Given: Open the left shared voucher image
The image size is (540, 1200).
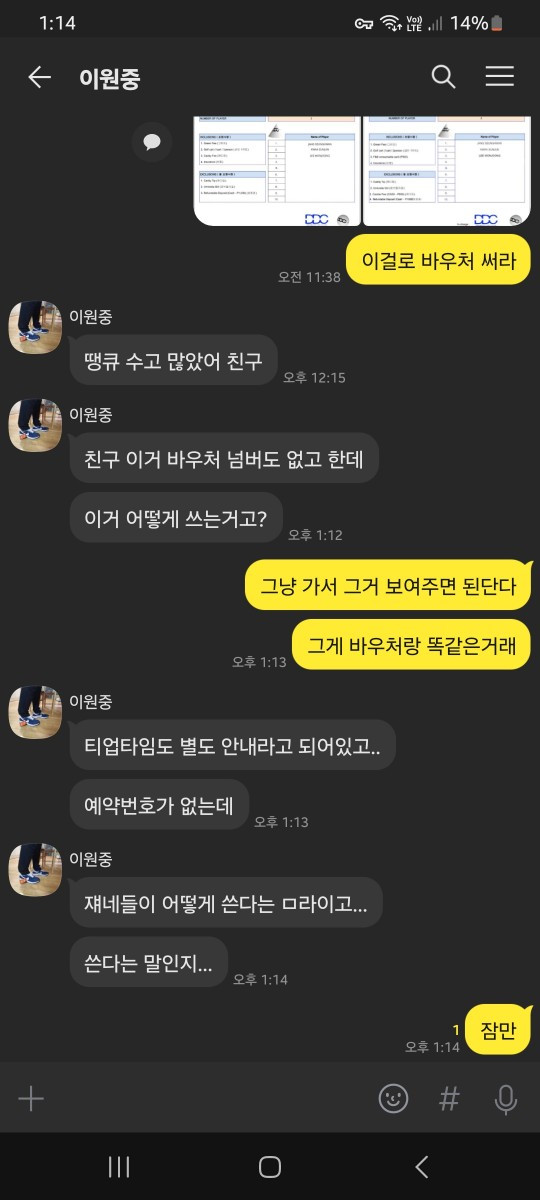Looking at the screenshot, I should pyautogui.click(x=277, y=171).
